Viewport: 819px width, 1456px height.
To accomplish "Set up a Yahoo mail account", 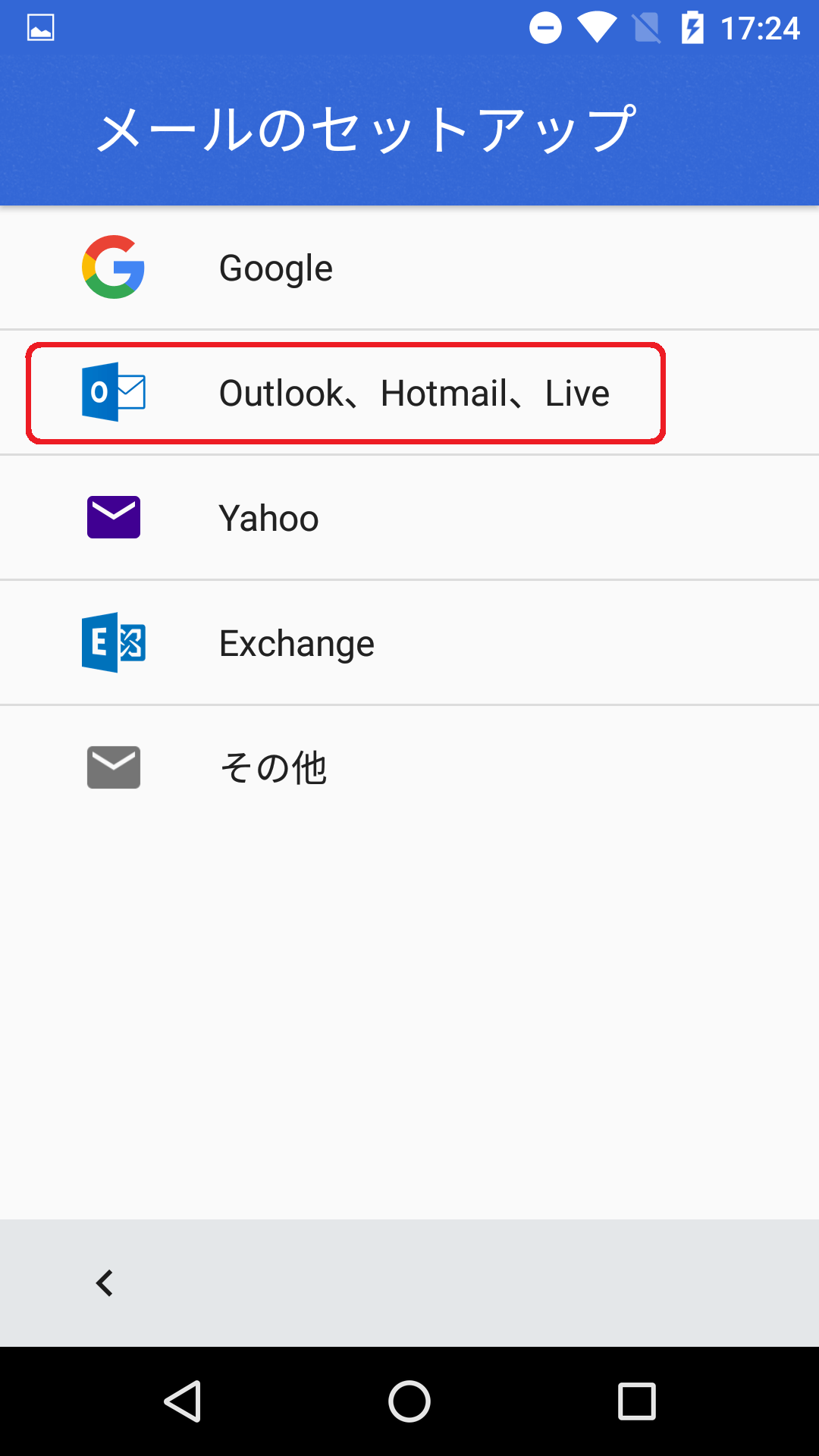I will [x=409, y=518].
